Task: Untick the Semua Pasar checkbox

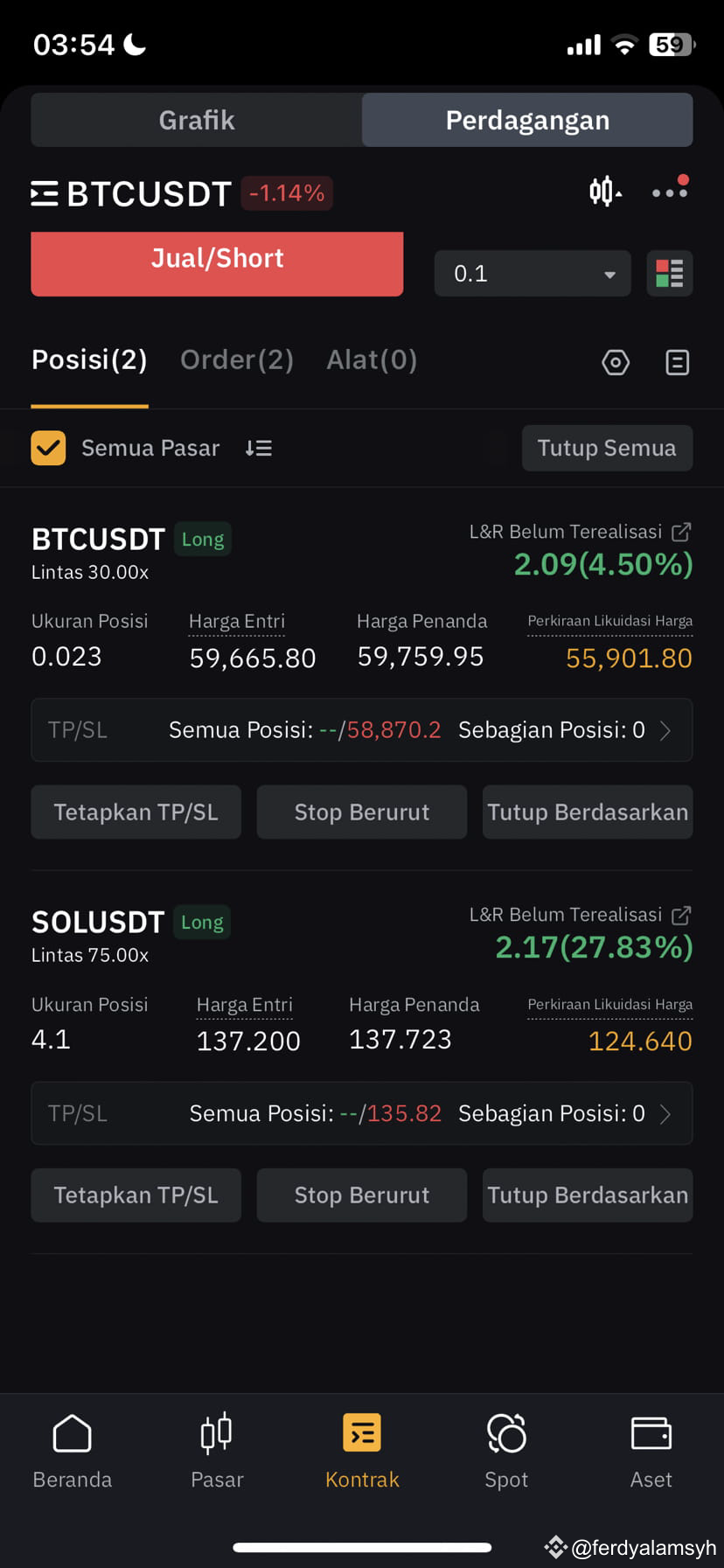Action: pos(48,448)
